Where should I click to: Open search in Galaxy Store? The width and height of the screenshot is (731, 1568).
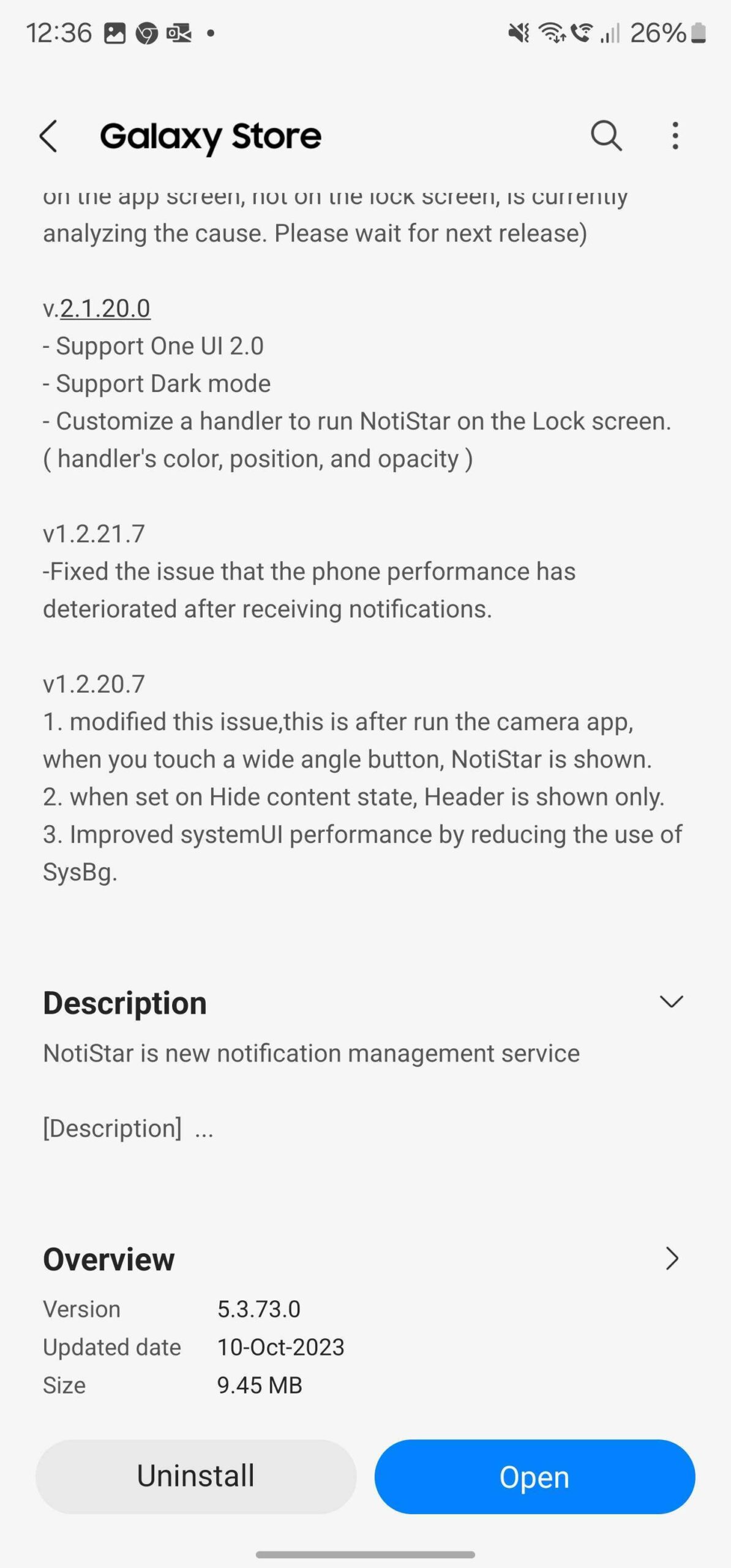pyautogui.click(x=606, y=135)
